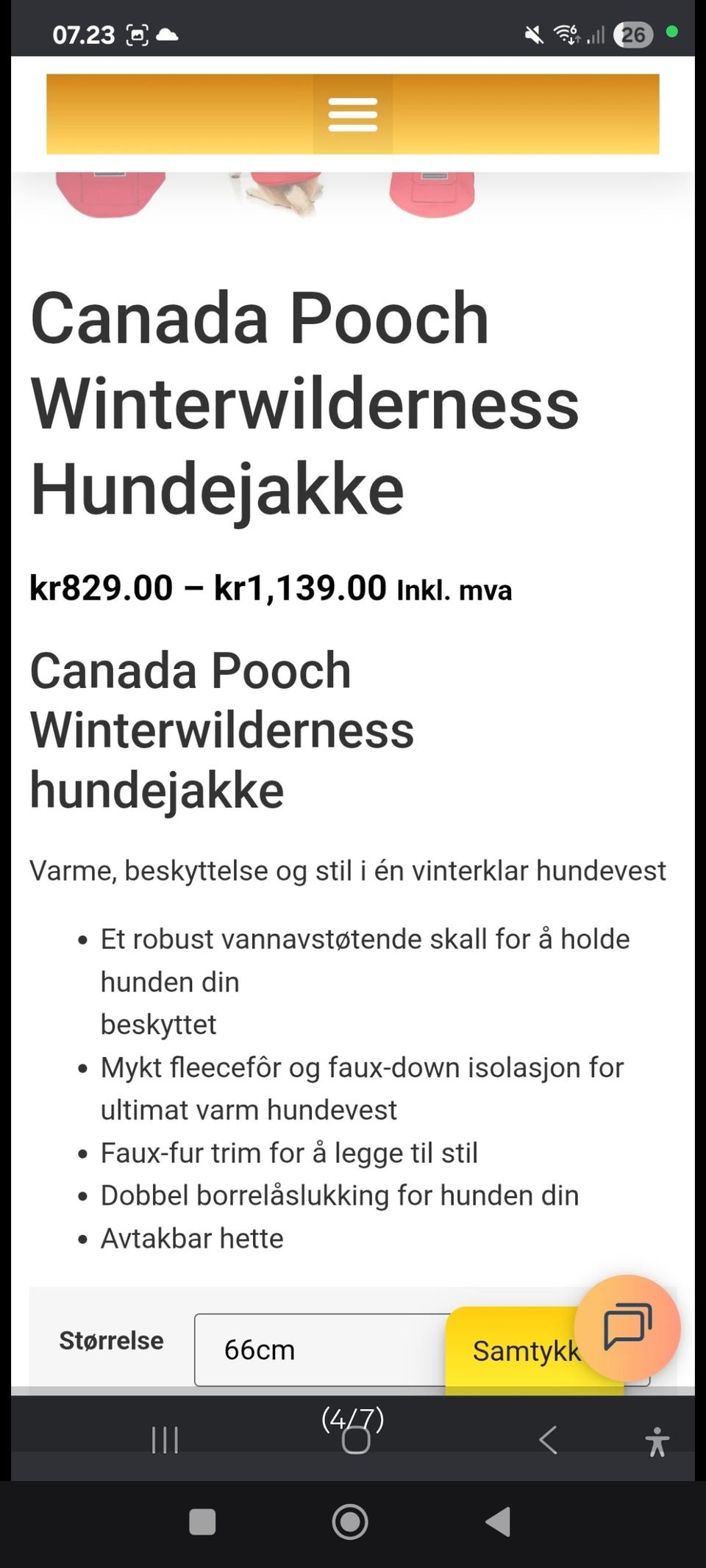
Task: Tap the yellow Samtykke button
Action: pyautogui.click(x=526, y=1350)
